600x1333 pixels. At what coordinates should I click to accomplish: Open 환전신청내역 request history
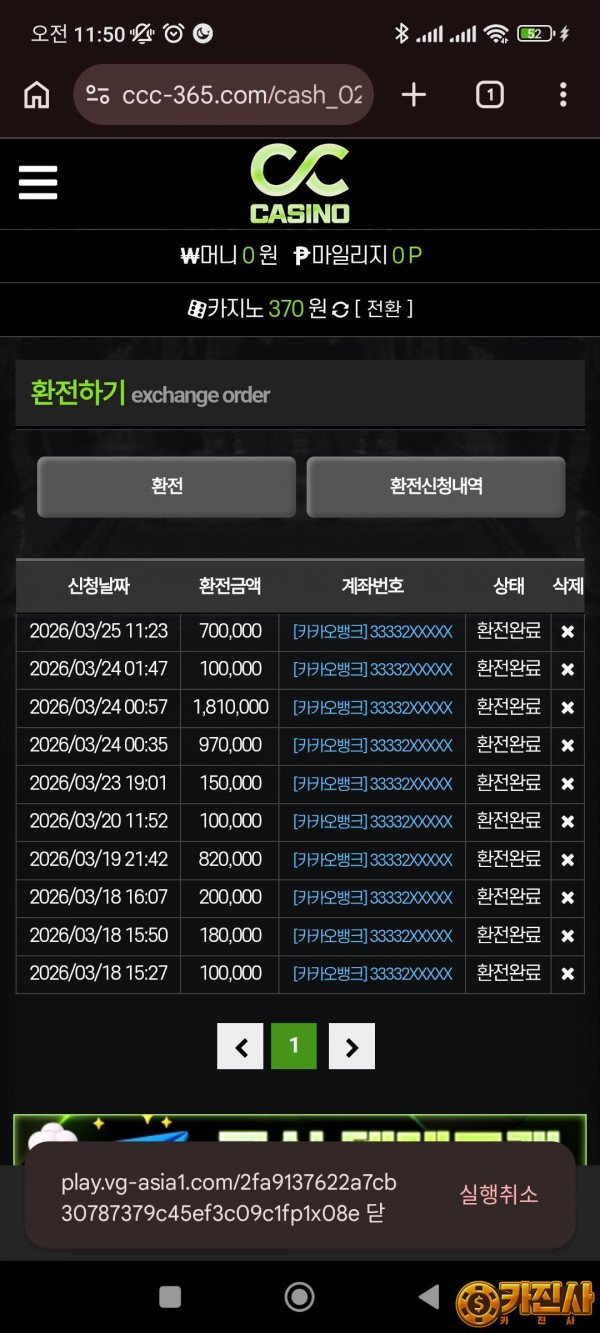pyautogui.click(x=436, y=486)
